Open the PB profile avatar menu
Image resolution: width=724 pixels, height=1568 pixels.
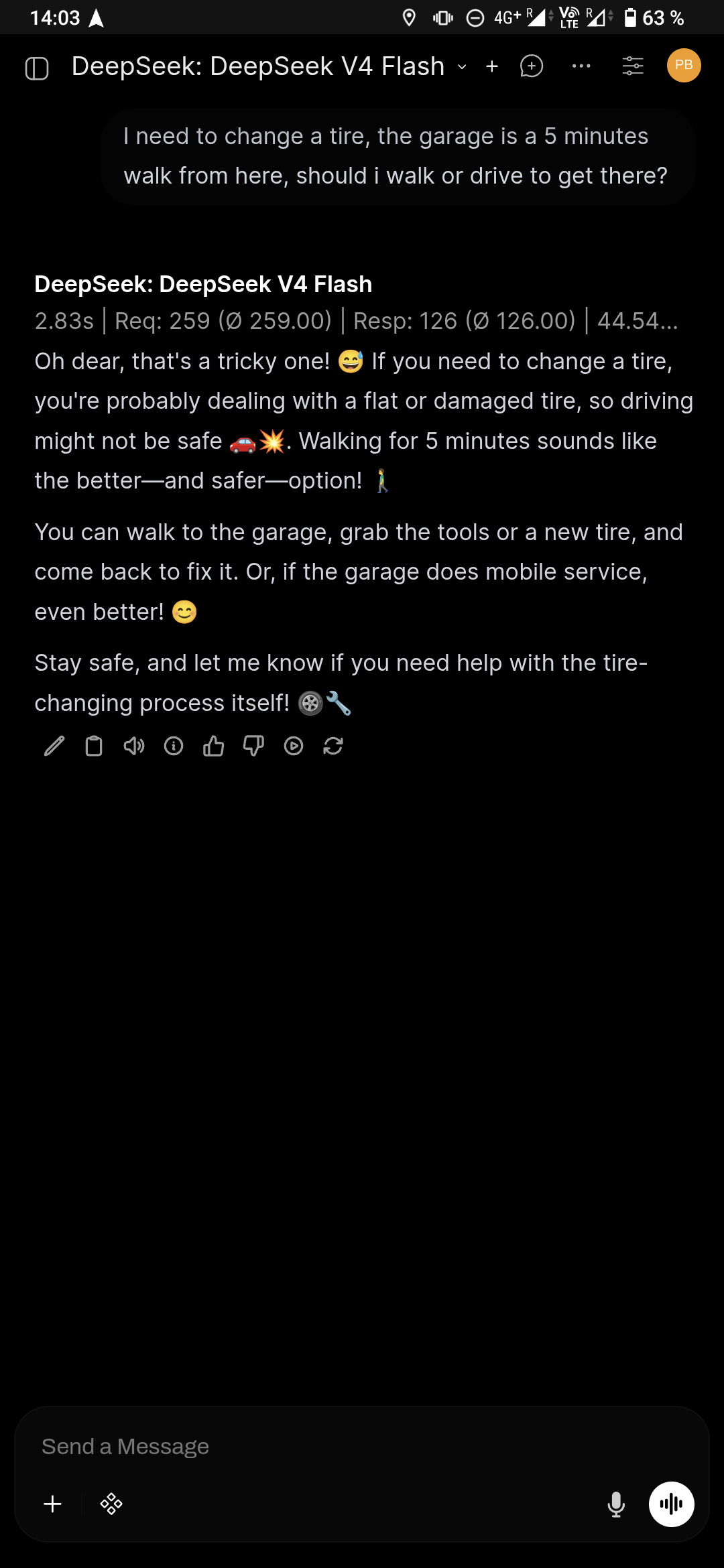(x=684, y=66)
